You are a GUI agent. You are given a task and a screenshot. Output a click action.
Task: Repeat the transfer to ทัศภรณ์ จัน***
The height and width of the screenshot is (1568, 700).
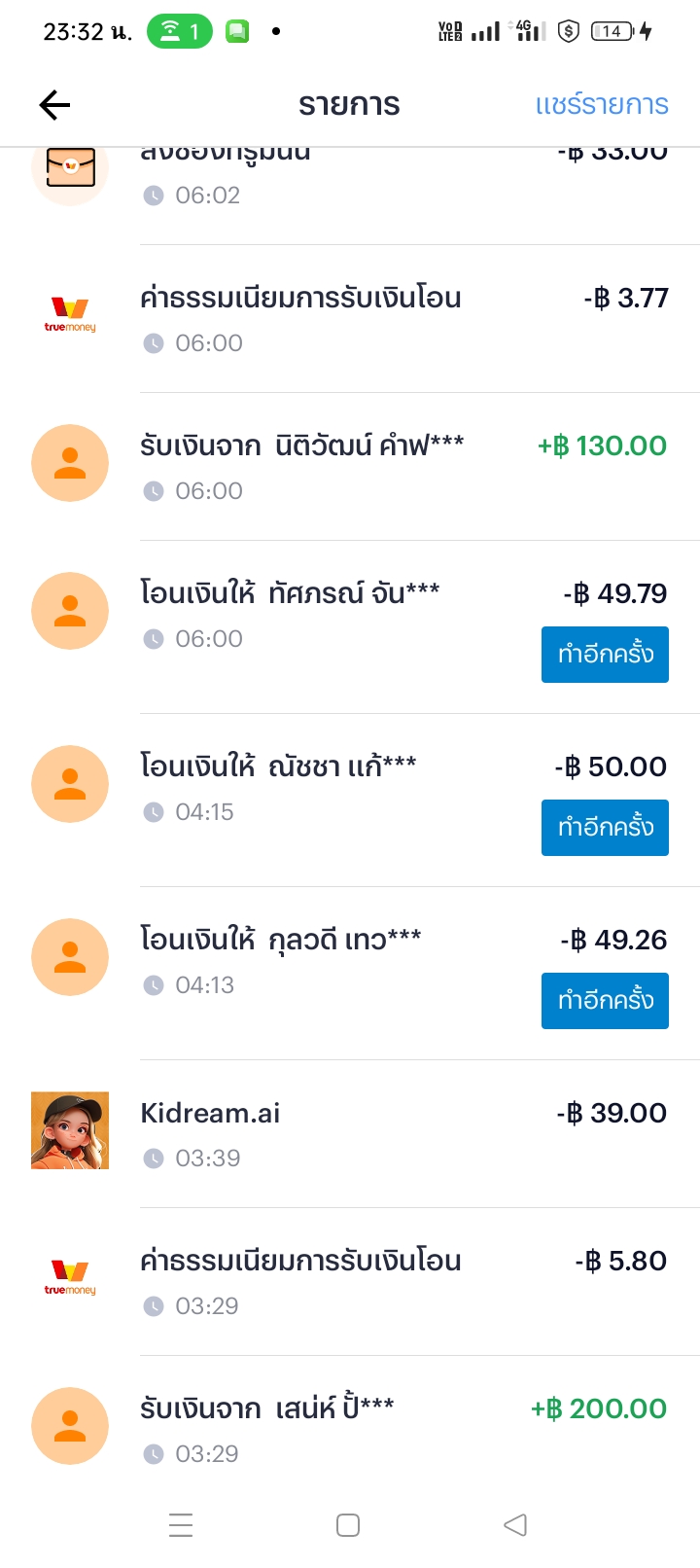pyautogui.click(x=605, y=655)
